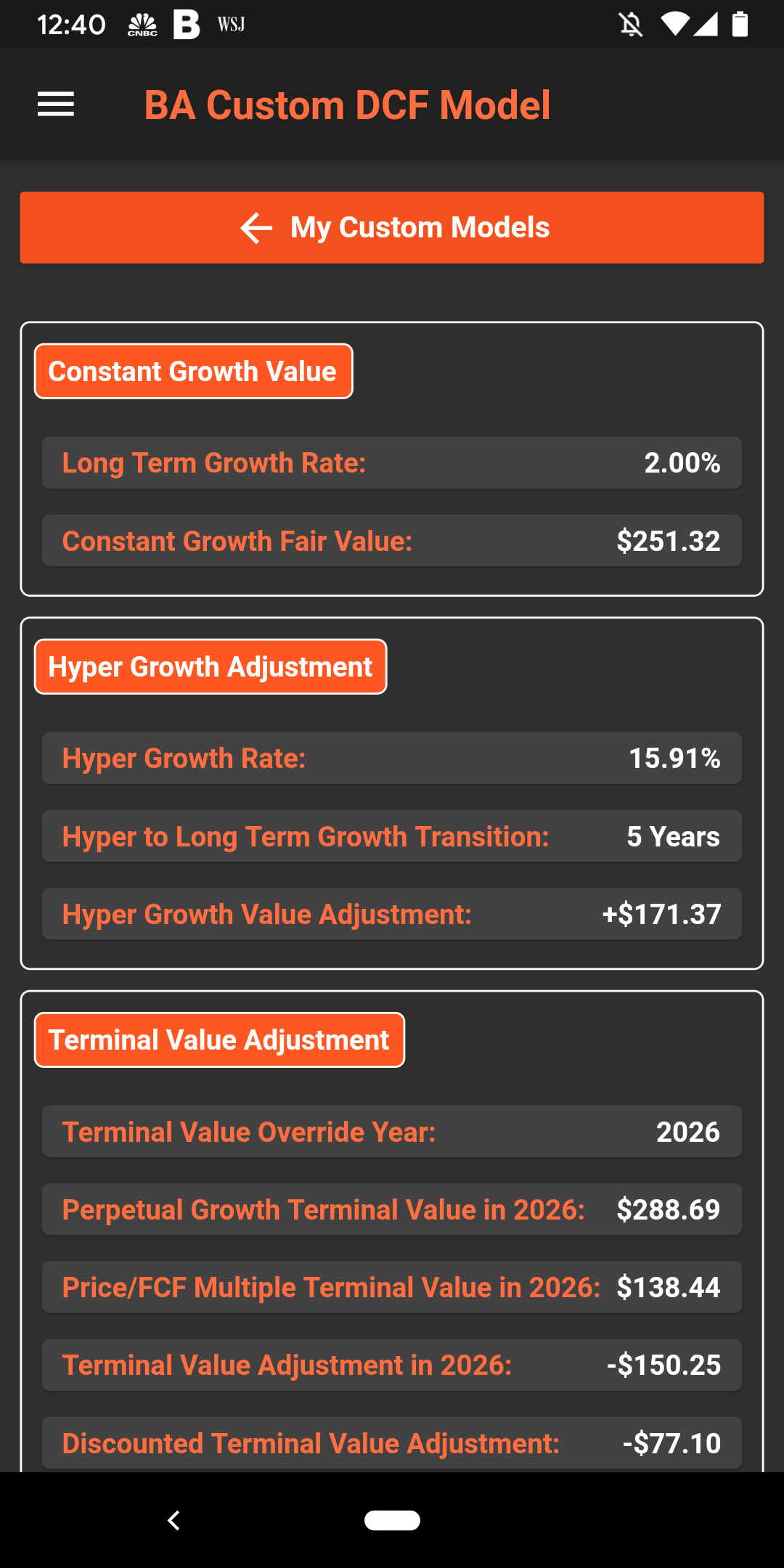Tap the home pill in navigation bar
Viewport: 784px width, 1568px height.
(x=392, y=1520)
